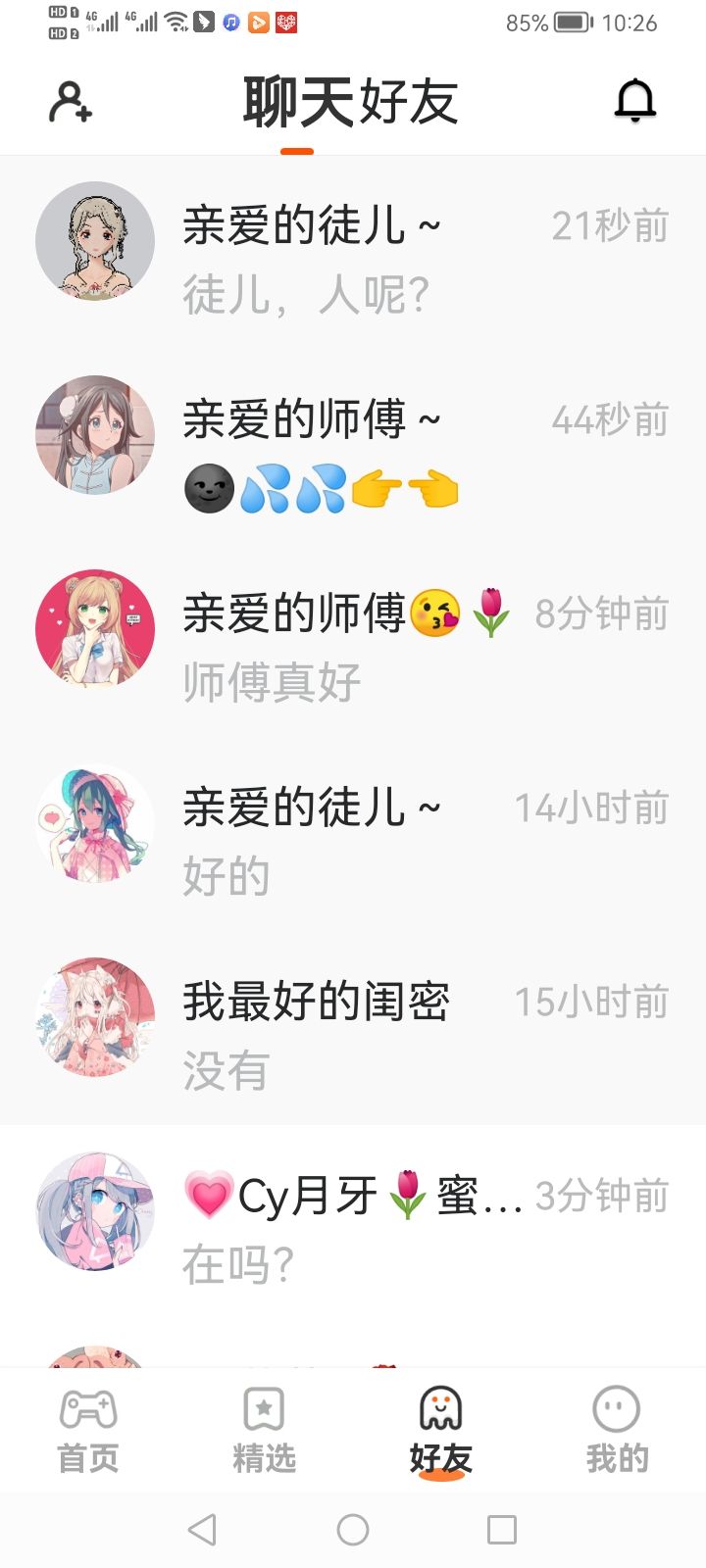This screenshot has width=706, height=1568.
Task: Open the notifications bell
Action: 635,101
